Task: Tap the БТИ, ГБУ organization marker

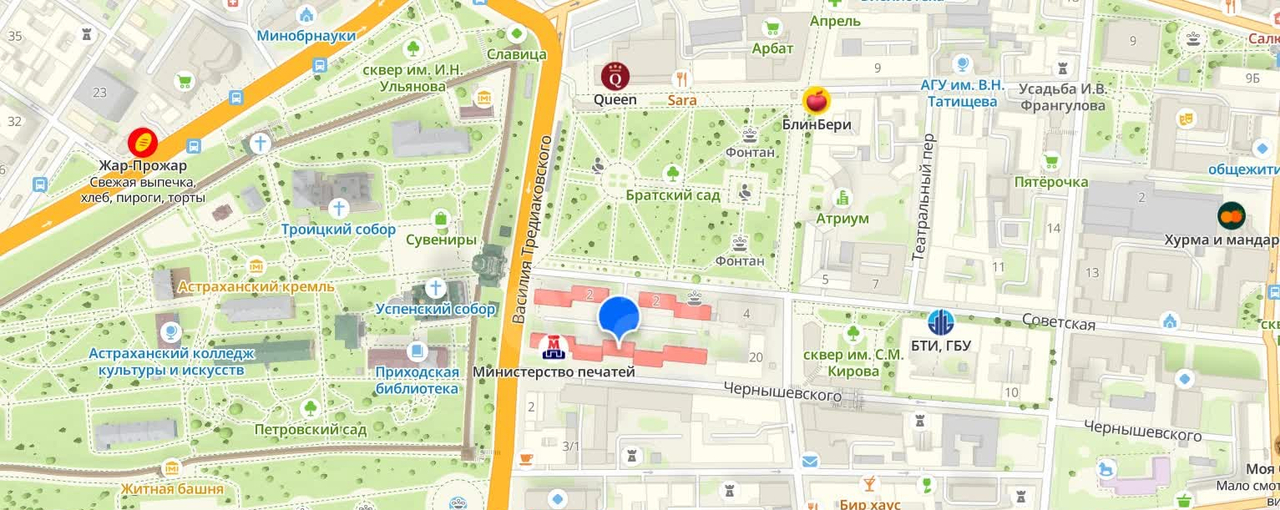Action: pyautogui.click(x=940, y=322)
